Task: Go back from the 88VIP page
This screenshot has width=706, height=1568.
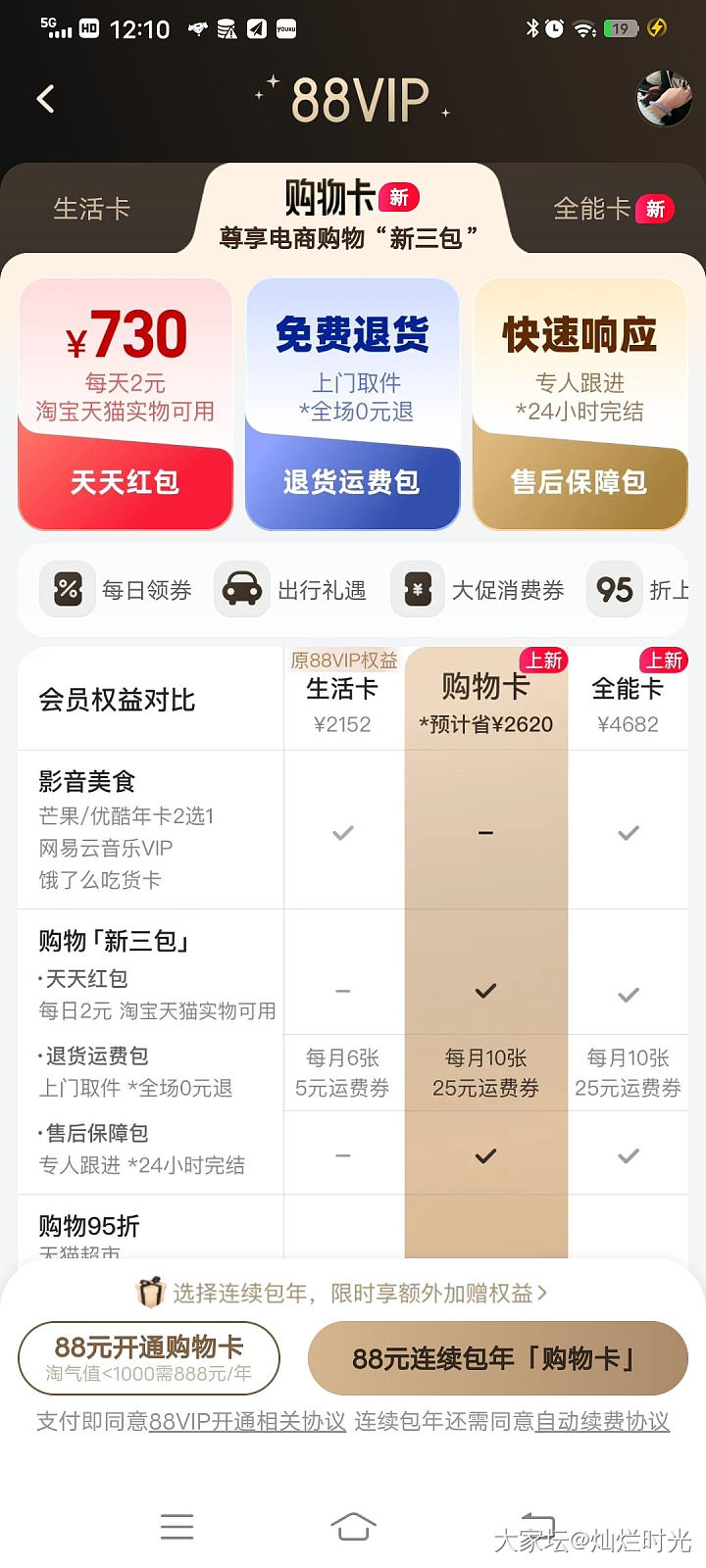Action: [45, 99]
